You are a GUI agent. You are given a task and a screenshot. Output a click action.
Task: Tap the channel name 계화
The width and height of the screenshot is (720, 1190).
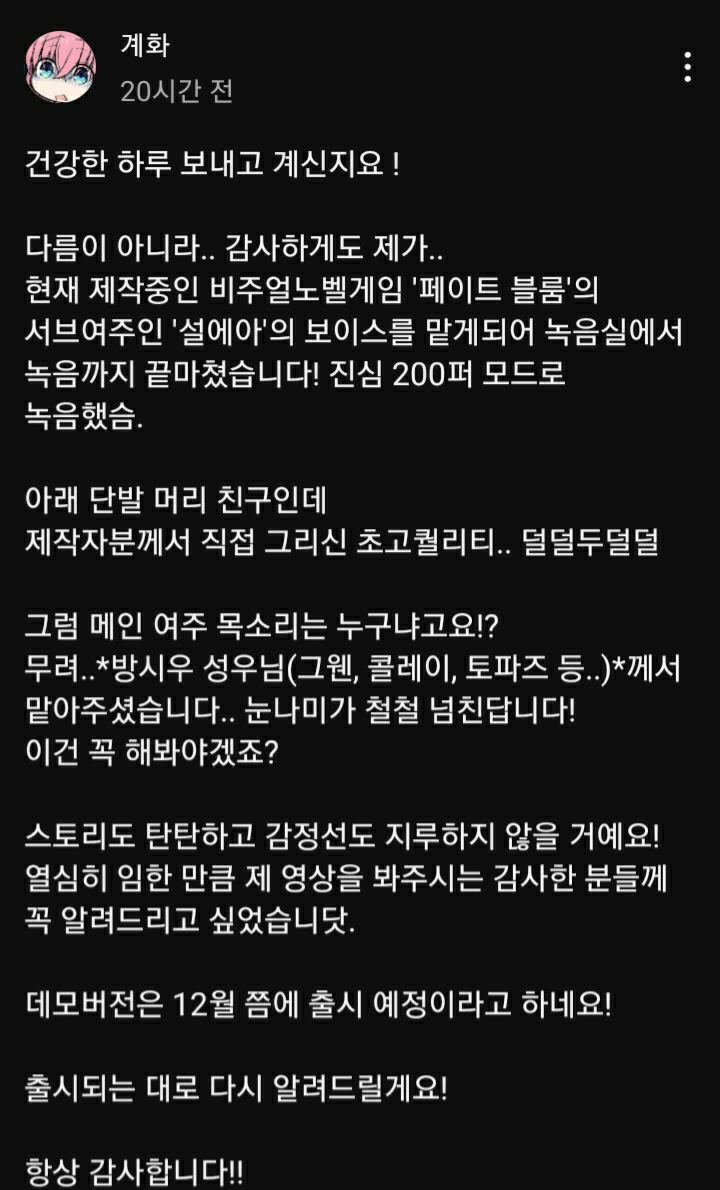click(146, 46)
